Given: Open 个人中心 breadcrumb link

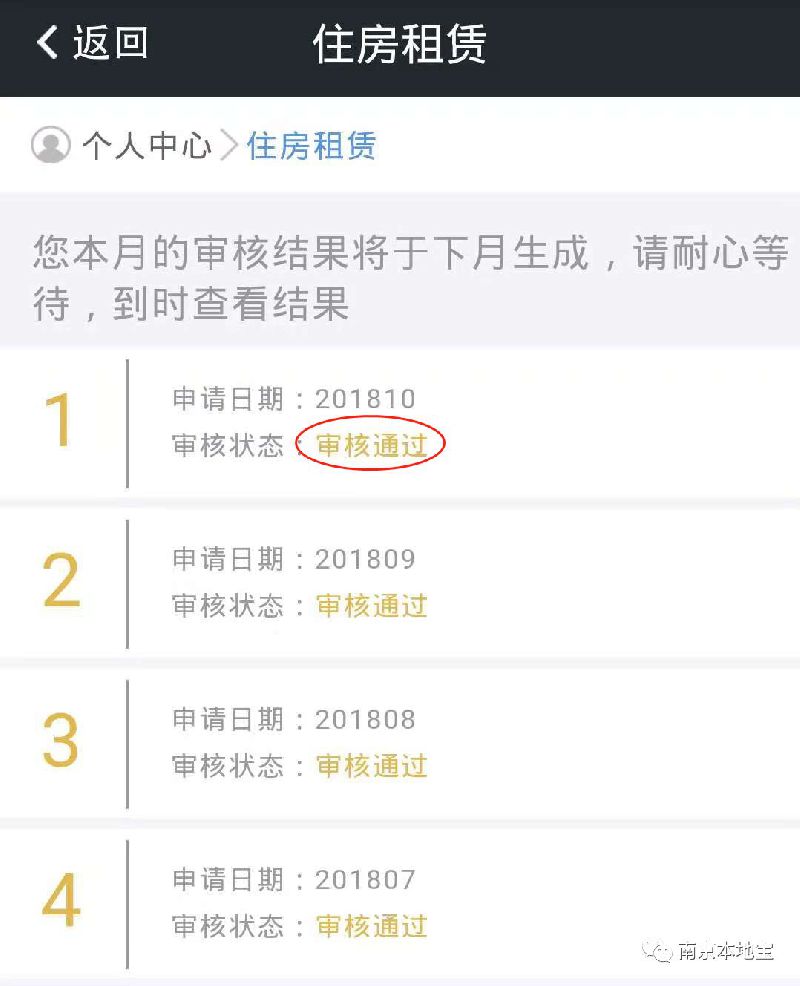Looking at the screenshot, I should click(x=145, y=146).
